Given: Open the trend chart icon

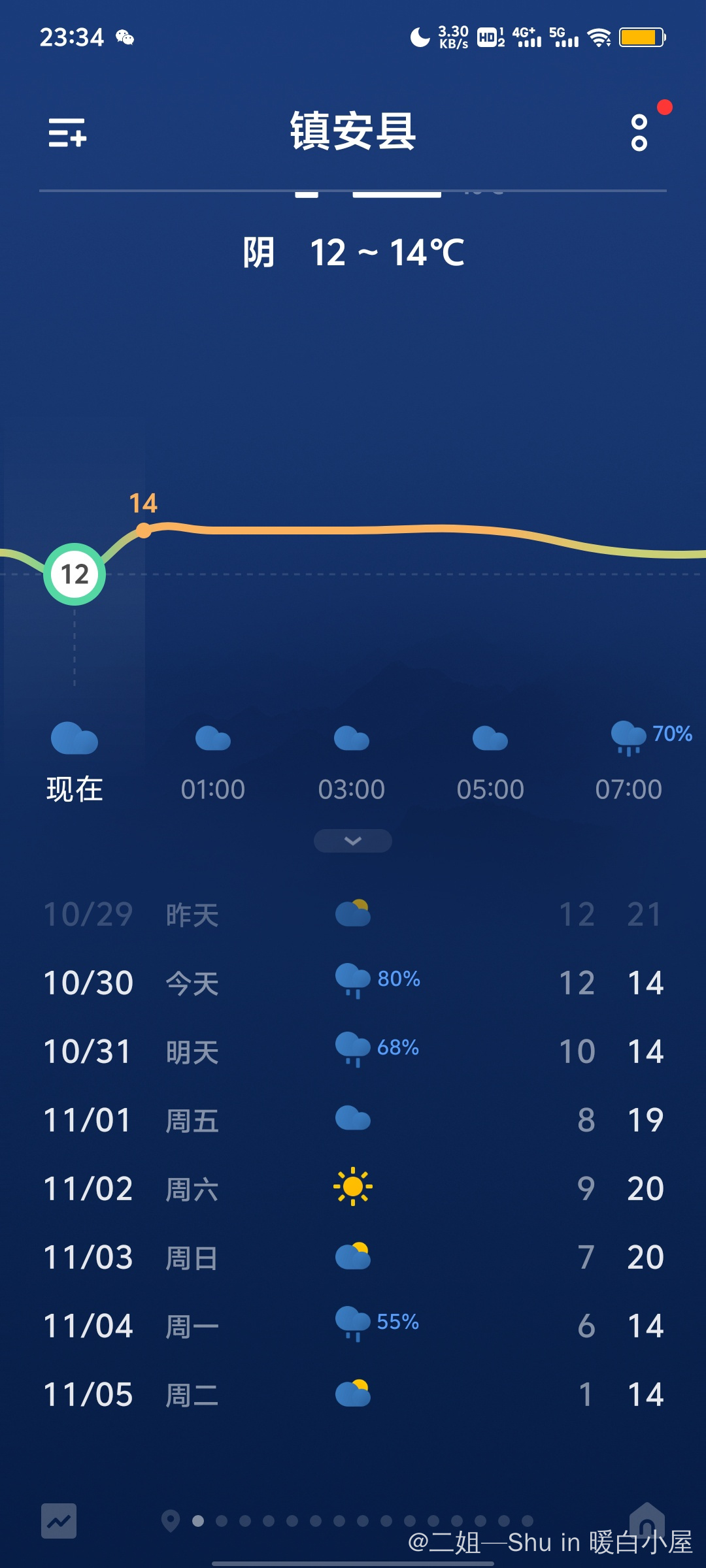Looking at the screenshot, I should click(x=59, y=1521).
